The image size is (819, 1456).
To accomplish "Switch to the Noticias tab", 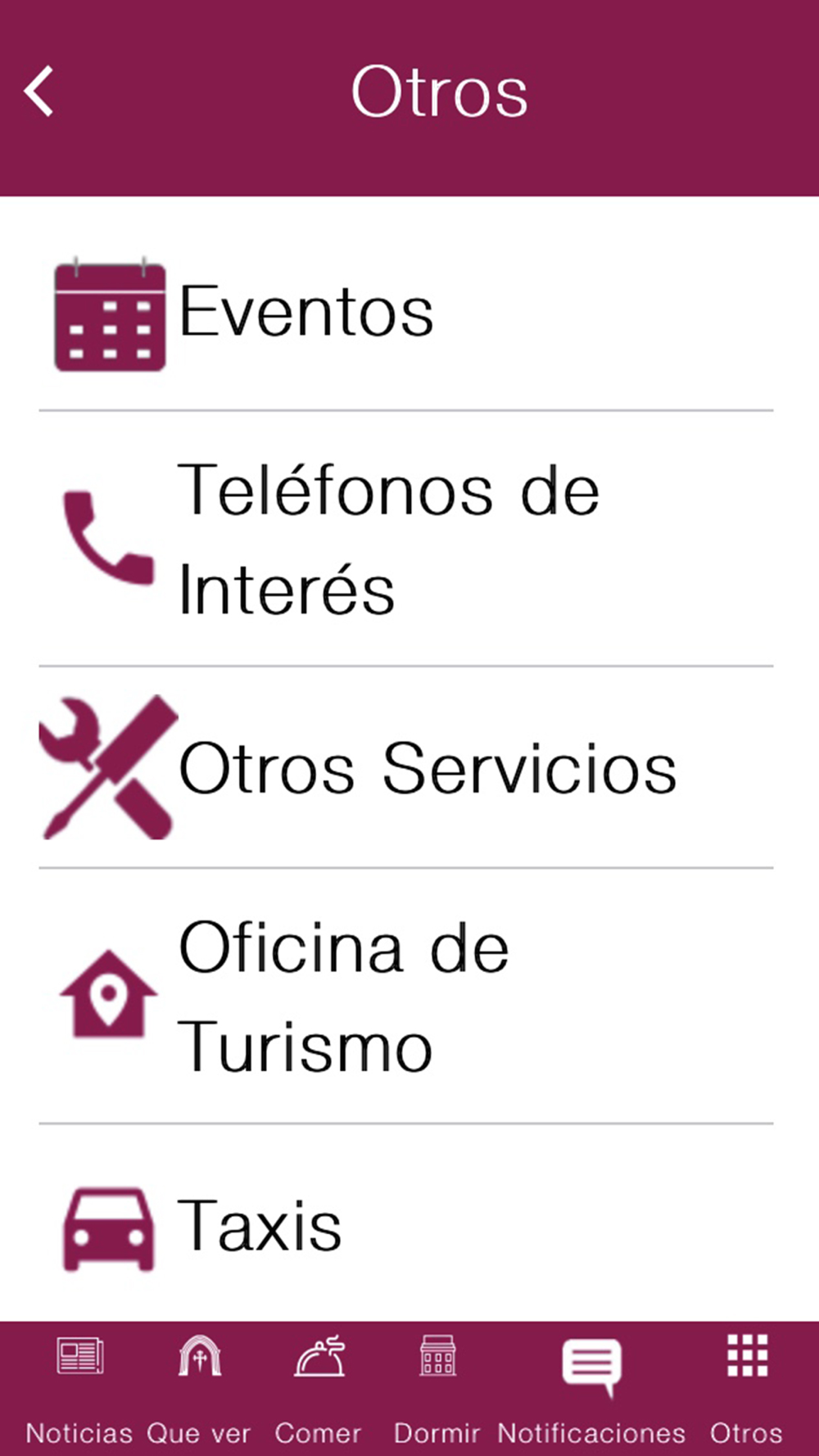I will 79,1389.
